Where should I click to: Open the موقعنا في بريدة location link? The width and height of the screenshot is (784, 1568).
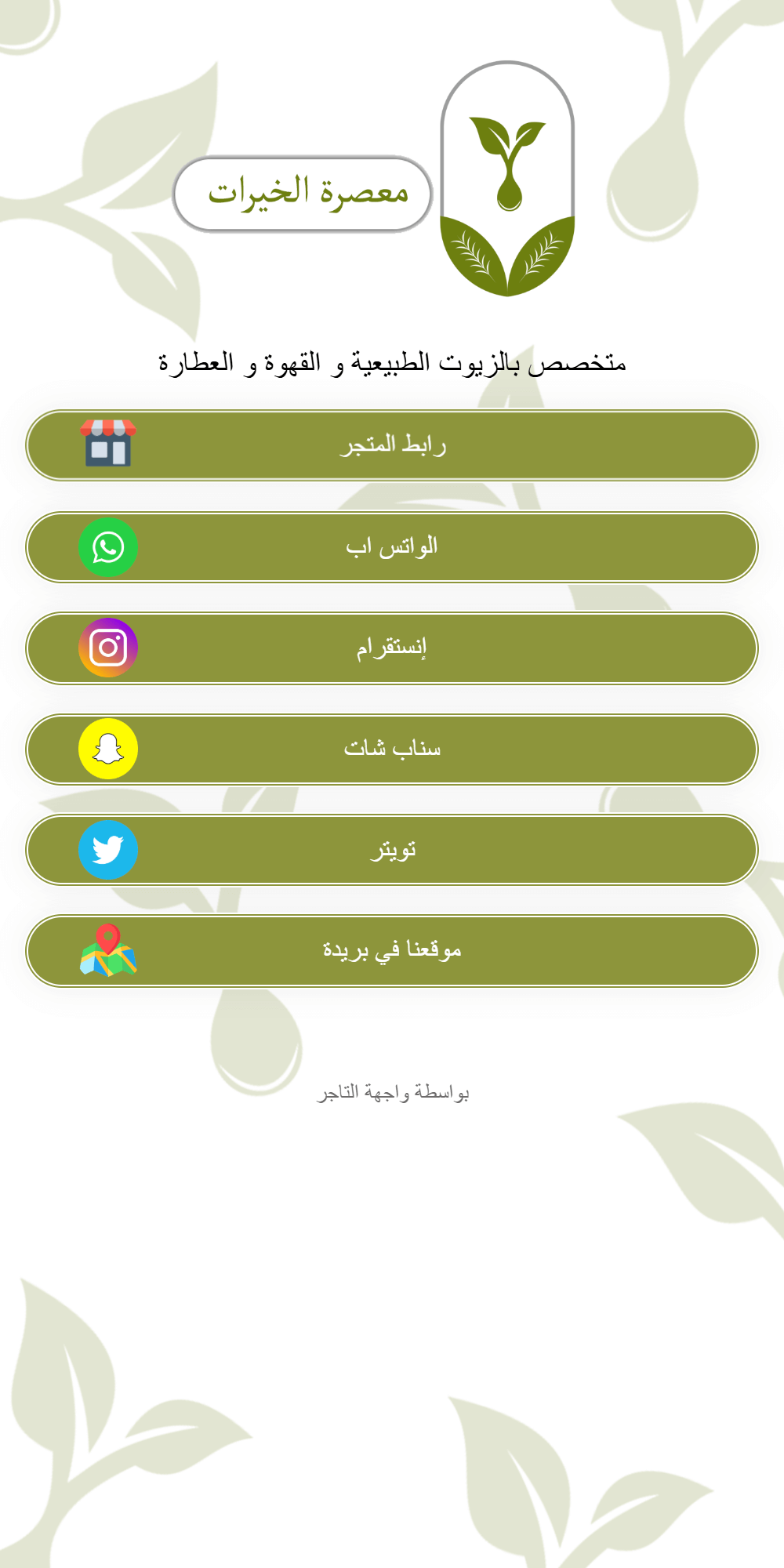click(x=392, y=950)
